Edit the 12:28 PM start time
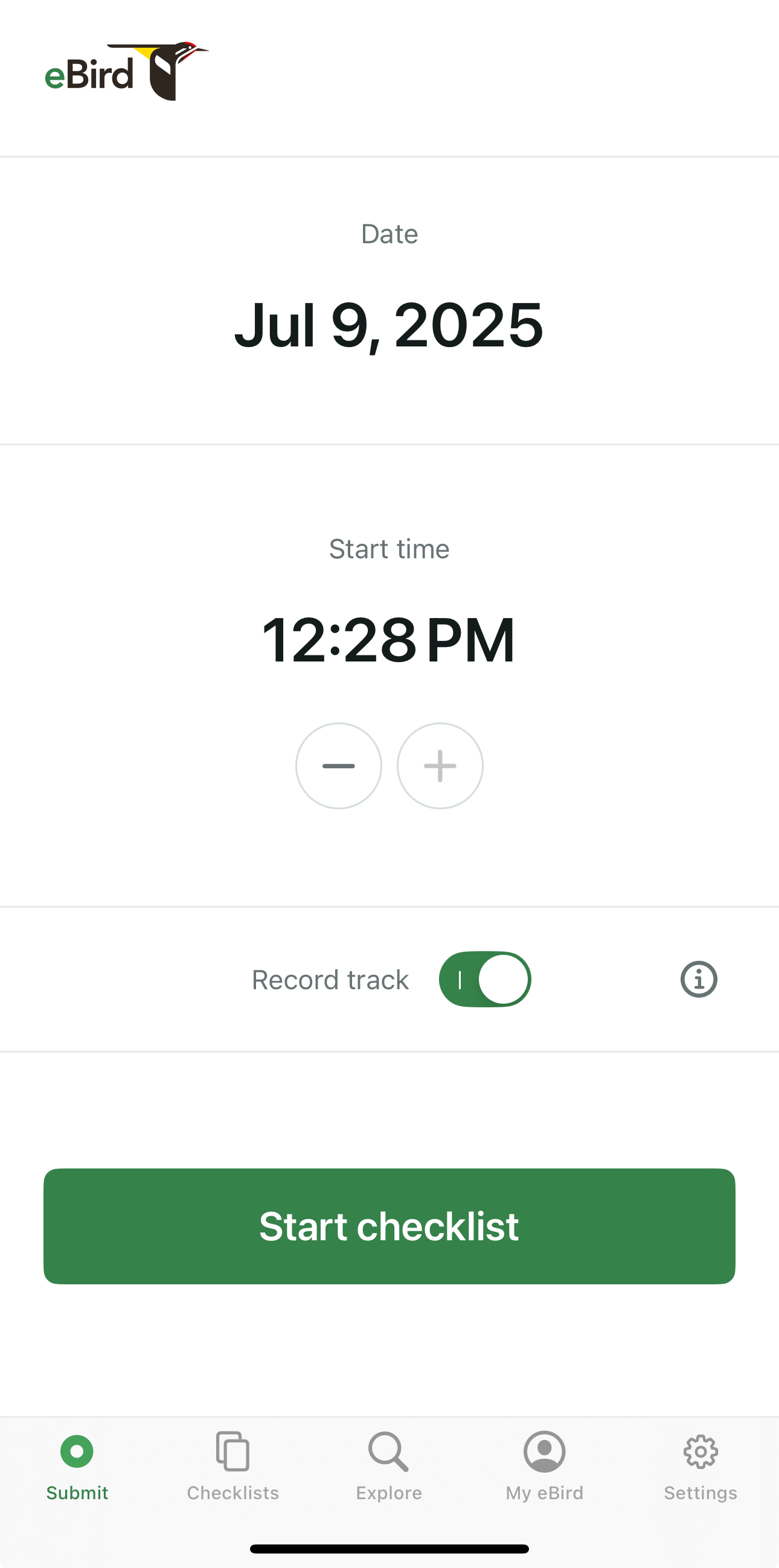 coord(388,640)
